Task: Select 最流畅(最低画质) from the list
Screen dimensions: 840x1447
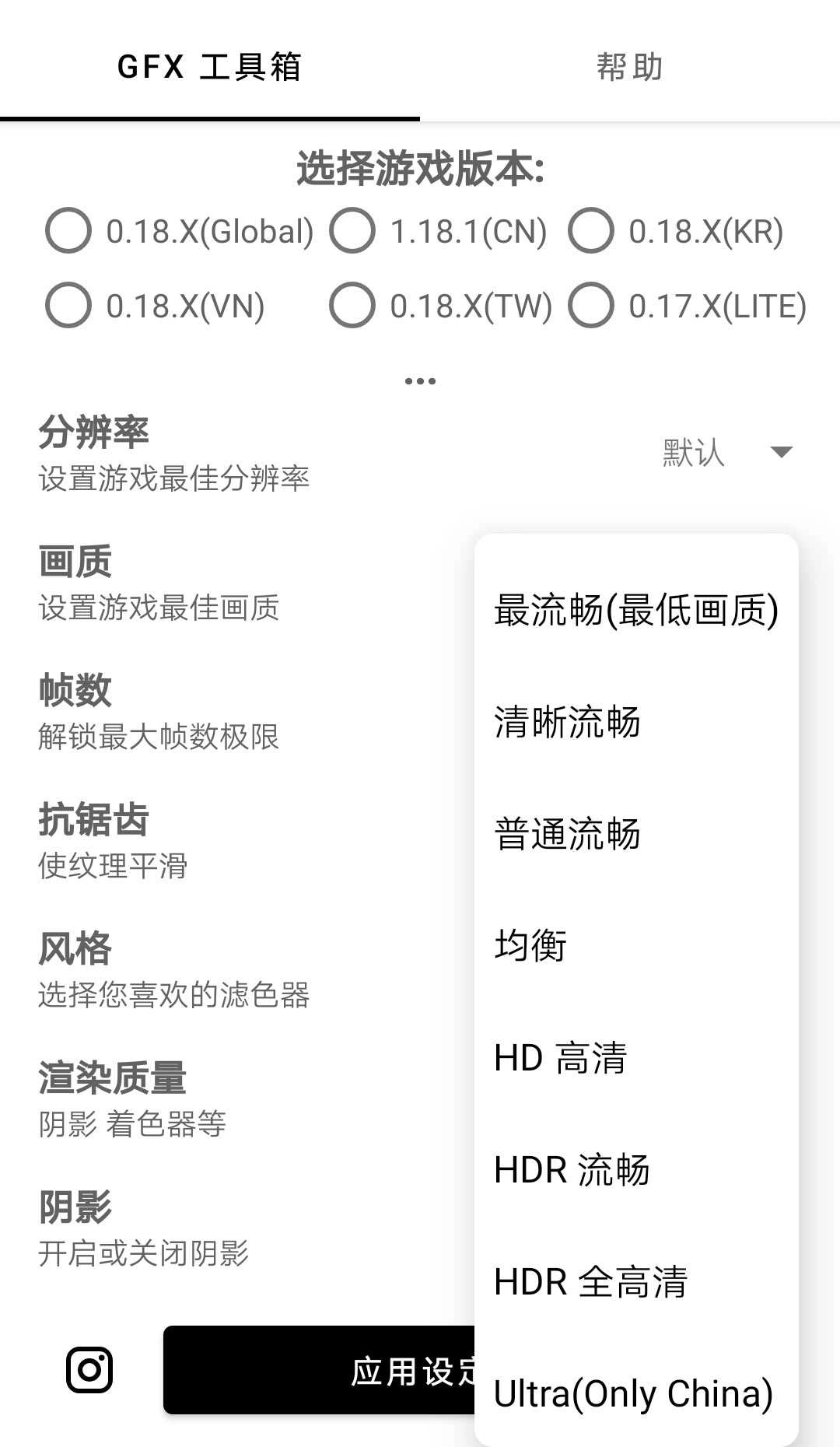Action: pyautogui.click(x=636, y=610)
